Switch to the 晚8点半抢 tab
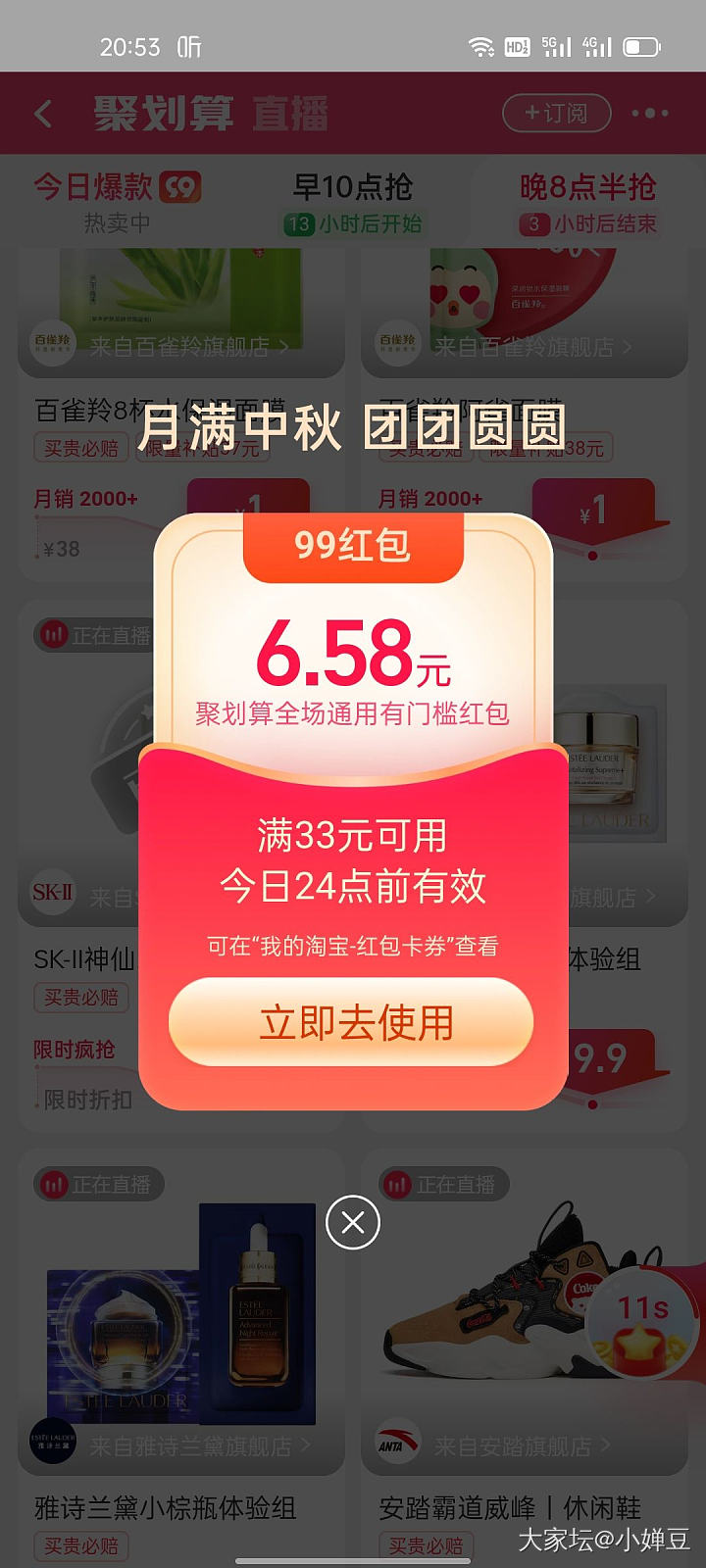This screenshot has height=1568, width=706. click(x=587, y=202)
